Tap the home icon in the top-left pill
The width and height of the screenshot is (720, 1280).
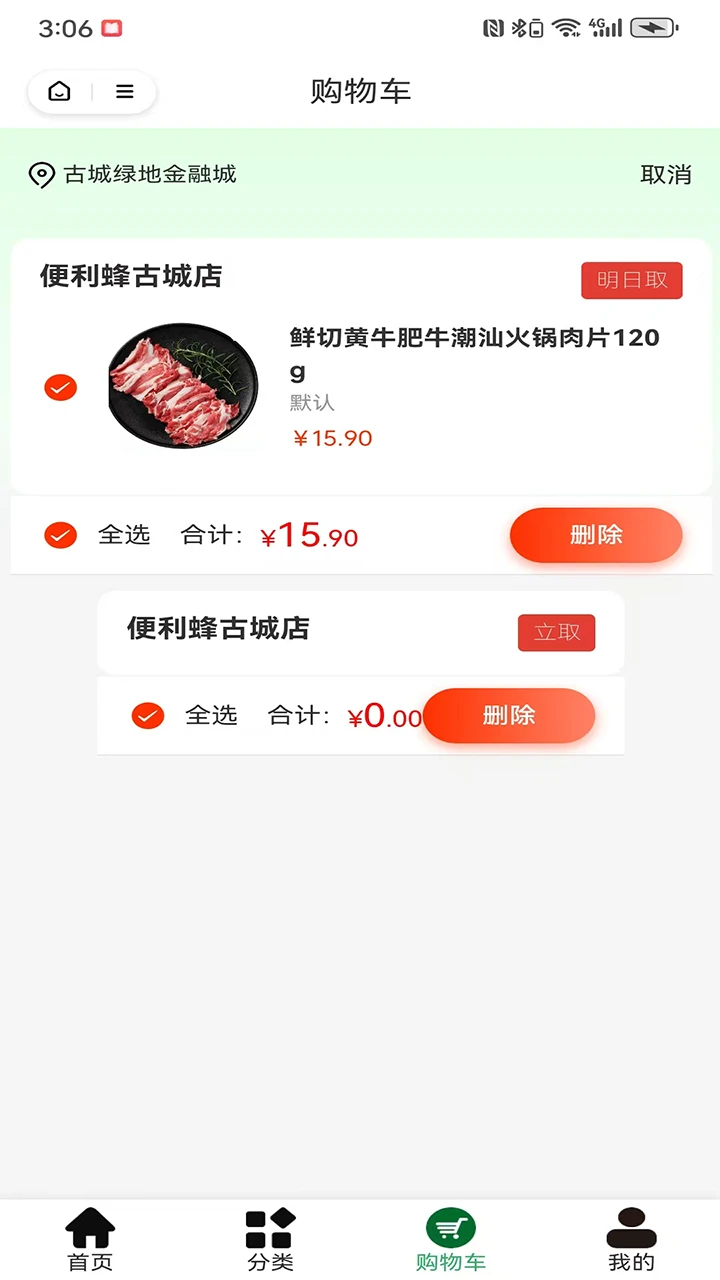coord(59,91)
